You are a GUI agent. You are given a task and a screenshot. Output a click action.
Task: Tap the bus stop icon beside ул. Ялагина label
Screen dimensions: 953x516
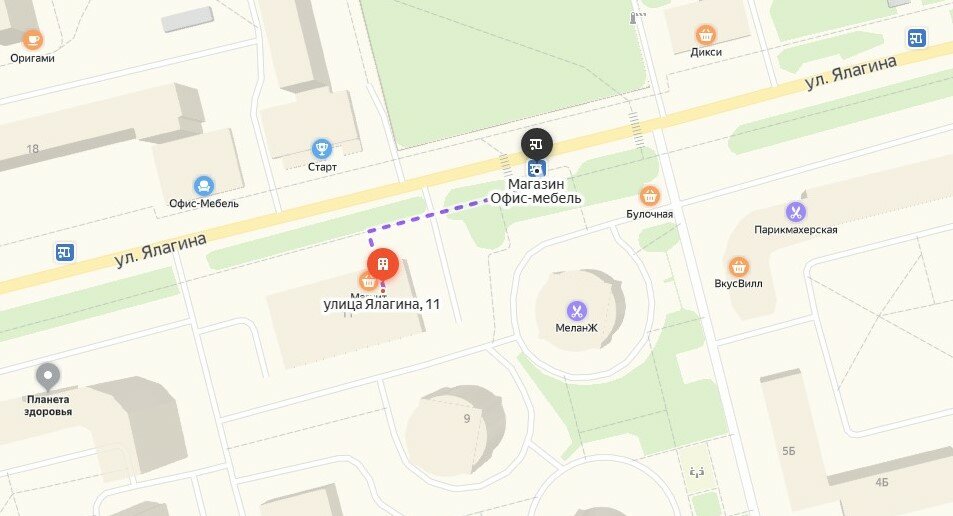coord(66,252)
